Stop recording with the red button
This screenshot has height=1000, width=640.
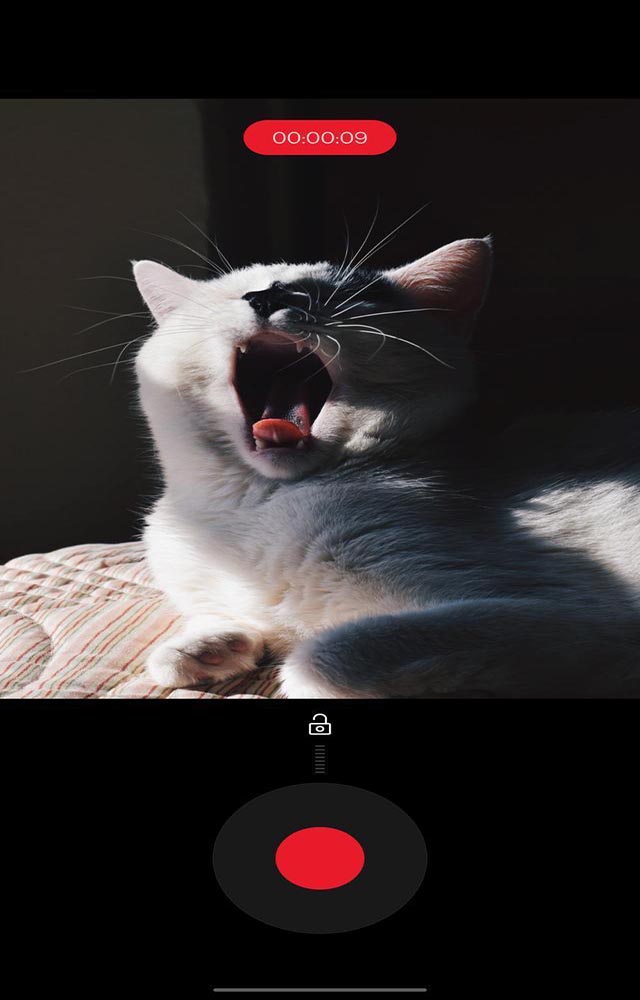pyautogui.click(x=320, y=858)
